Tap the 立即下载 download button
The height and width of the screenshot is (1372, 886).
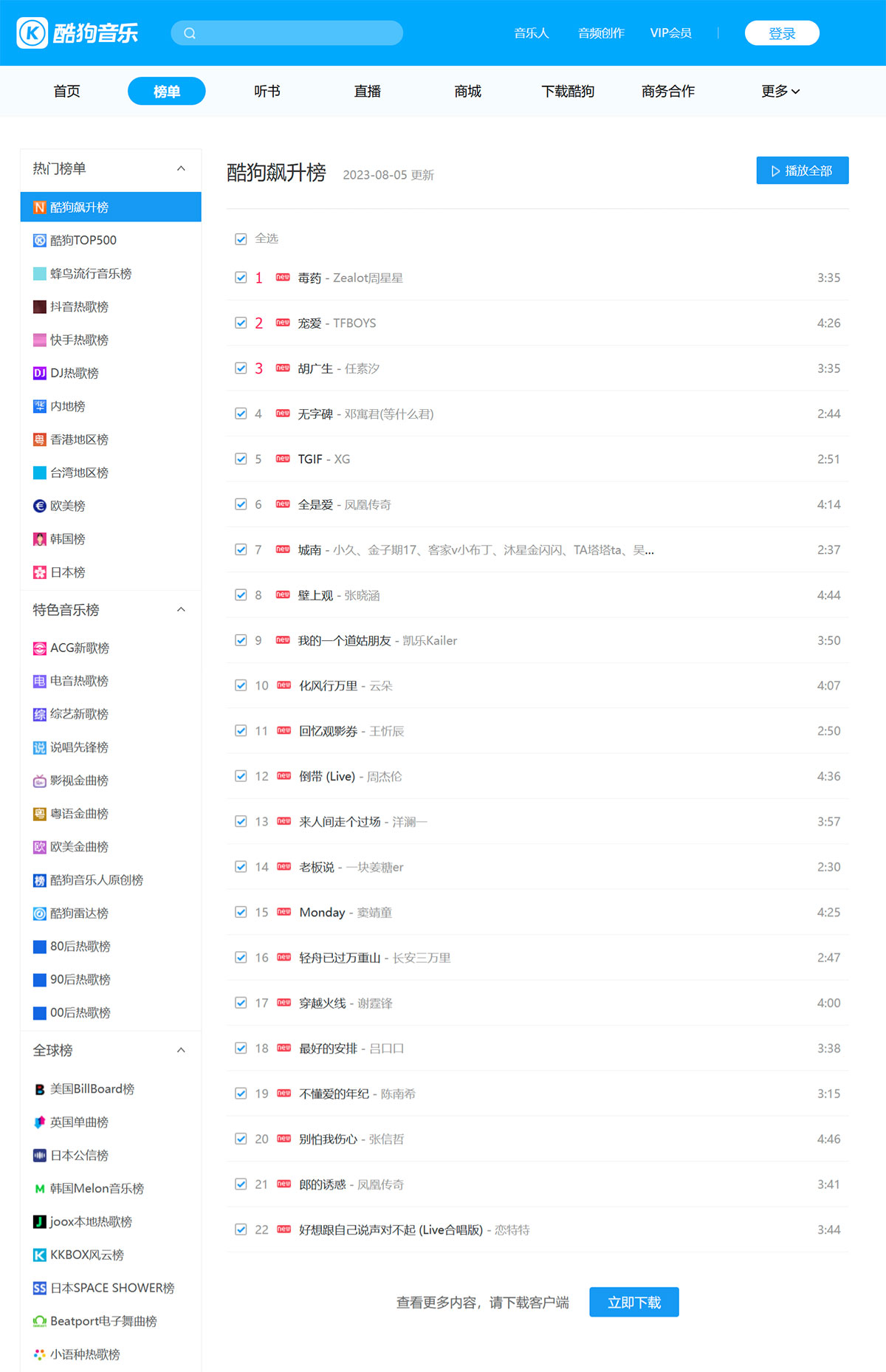(633, 1303)
